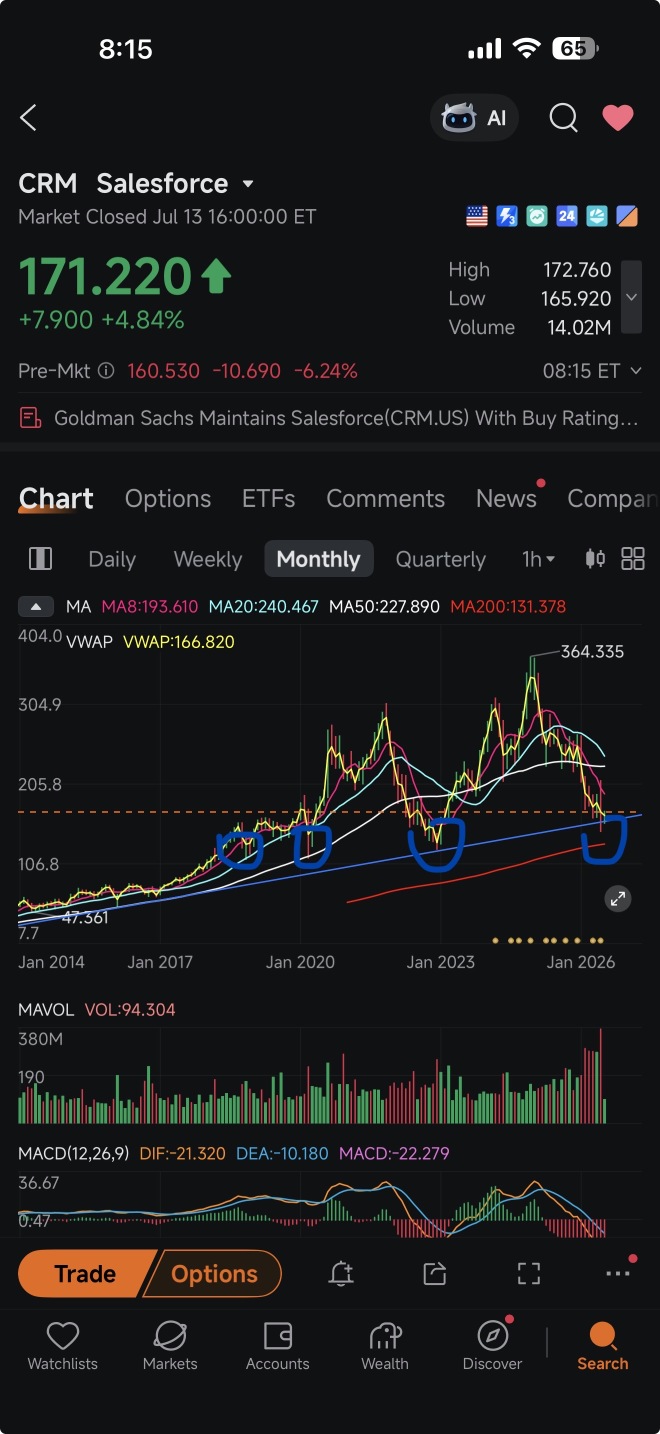Go to the Markets tab
Screen dimensions: 660x1434
(x=170, y=1346)
